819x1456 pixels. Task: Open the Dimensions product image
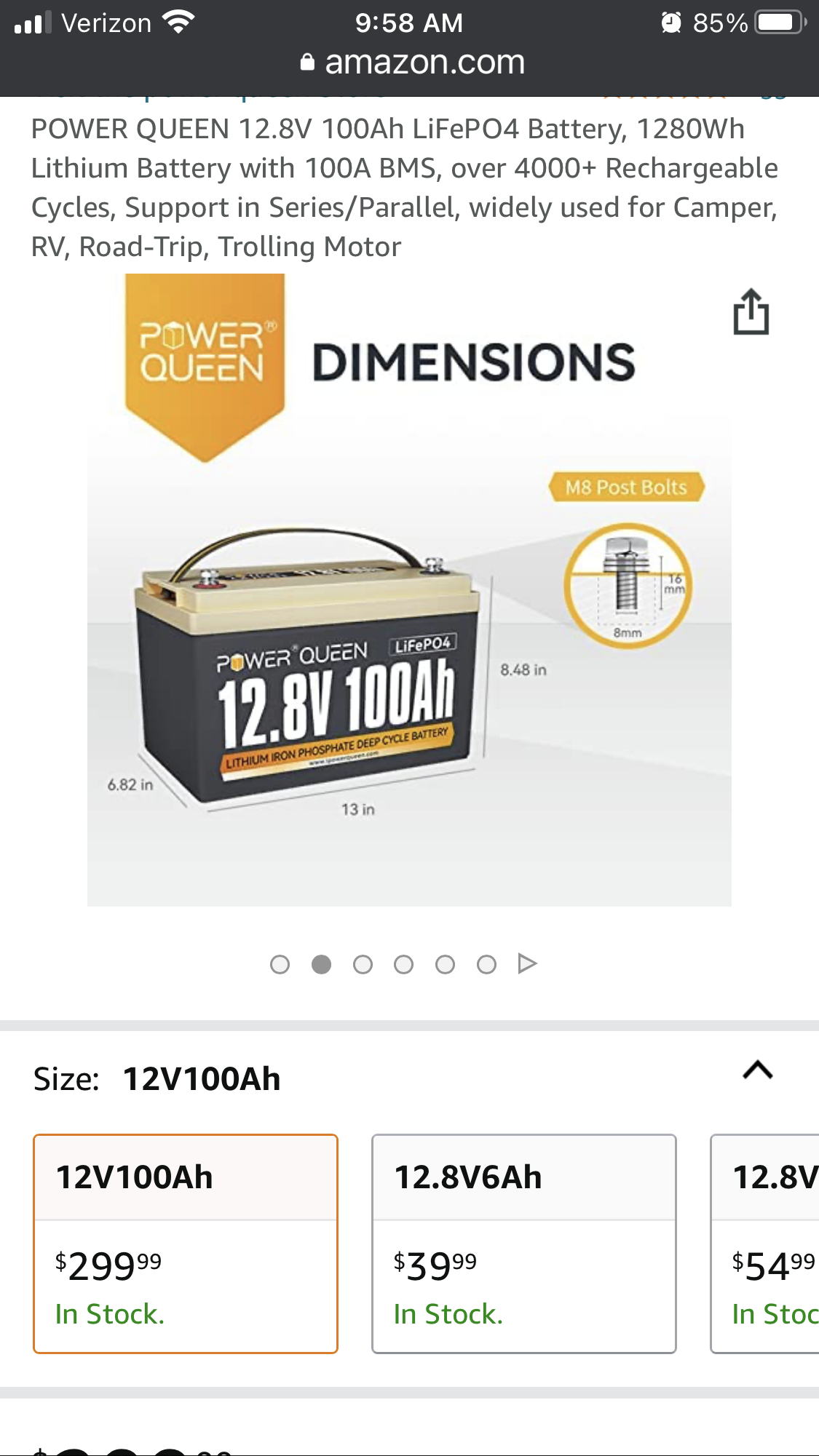pos(409,590)
